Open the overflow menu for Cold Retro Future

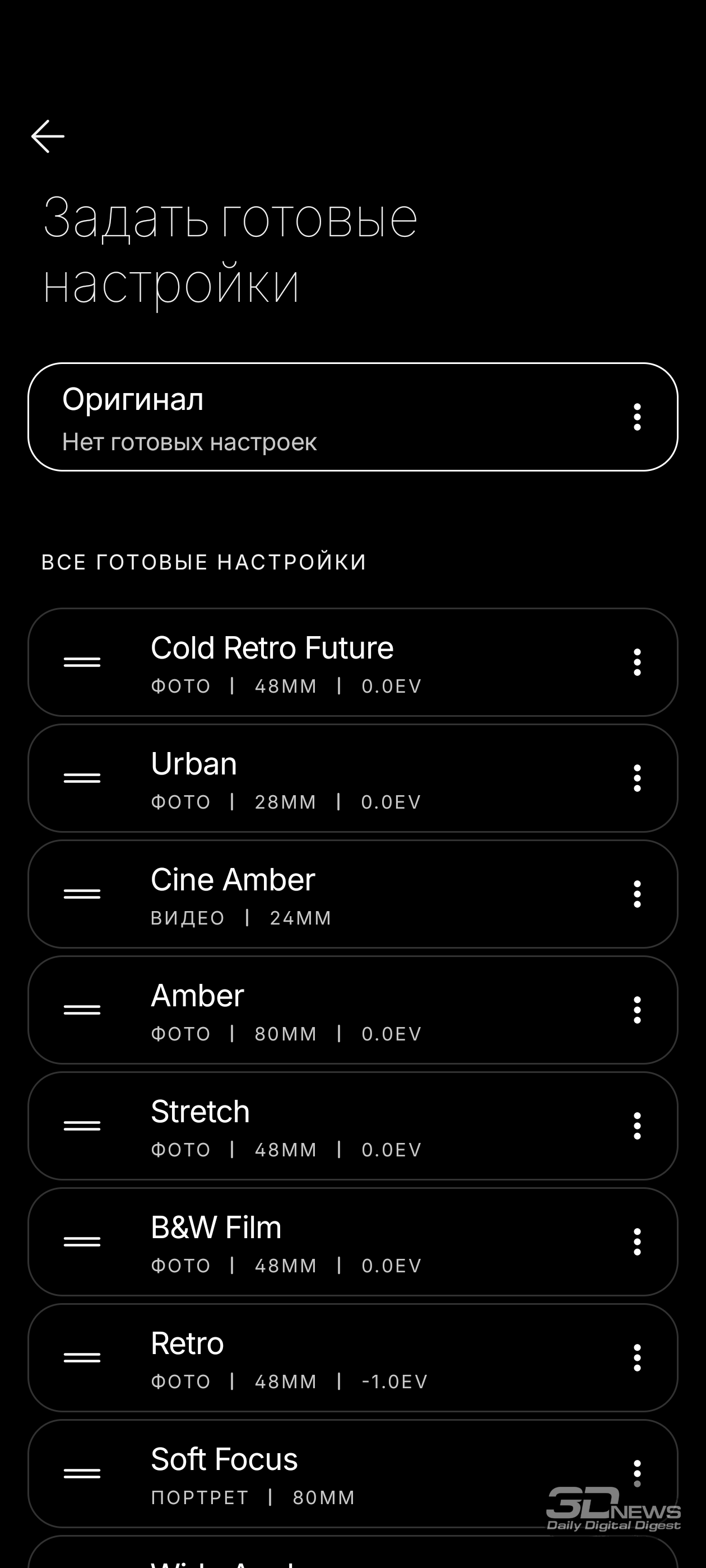pyautogui.click(x=637, y=662)
